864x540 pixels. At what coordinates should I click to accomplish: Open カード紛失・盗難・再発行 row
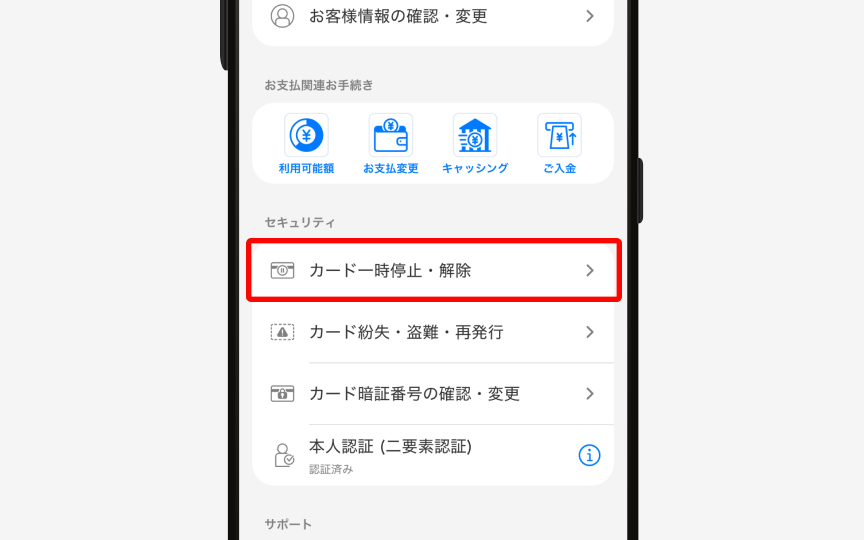point(432,332)
